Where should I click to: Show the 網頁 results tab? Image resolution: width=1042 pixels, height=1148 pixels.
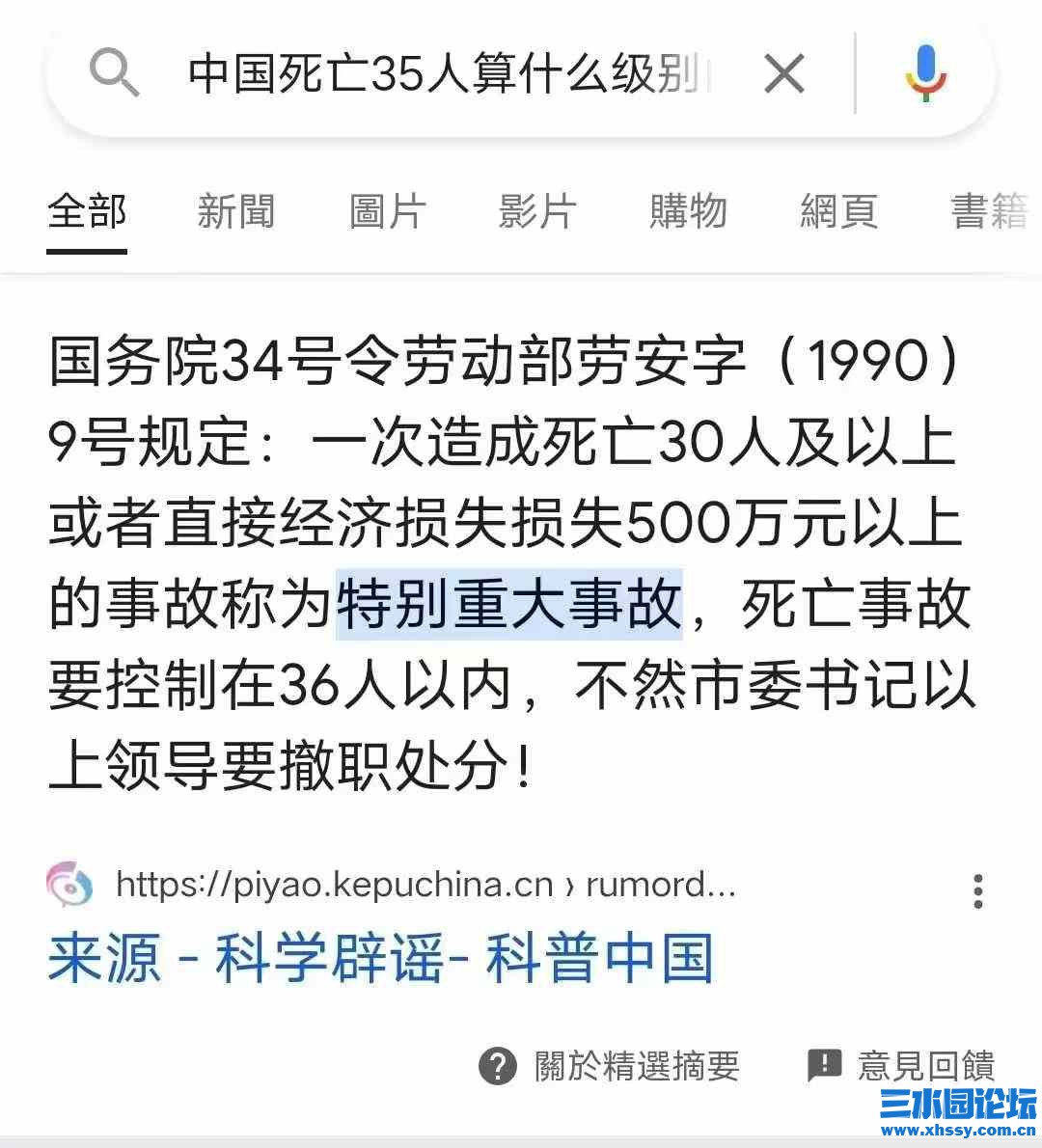pyautogui.click(x=838, y=211)
